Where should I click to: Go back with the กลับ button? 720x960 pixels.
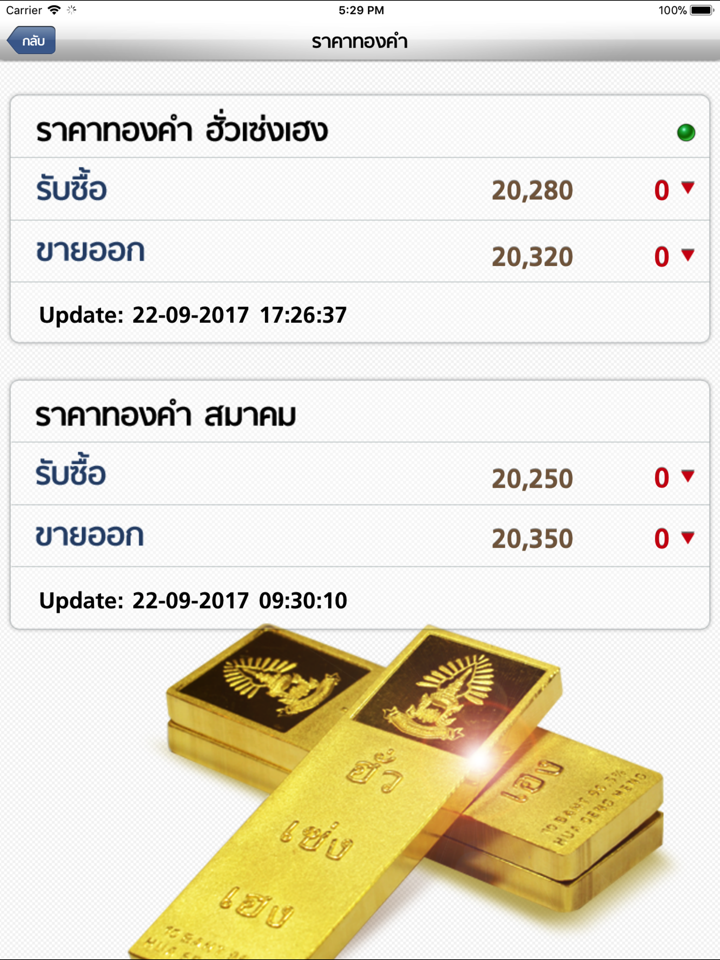tap(31, 41)
